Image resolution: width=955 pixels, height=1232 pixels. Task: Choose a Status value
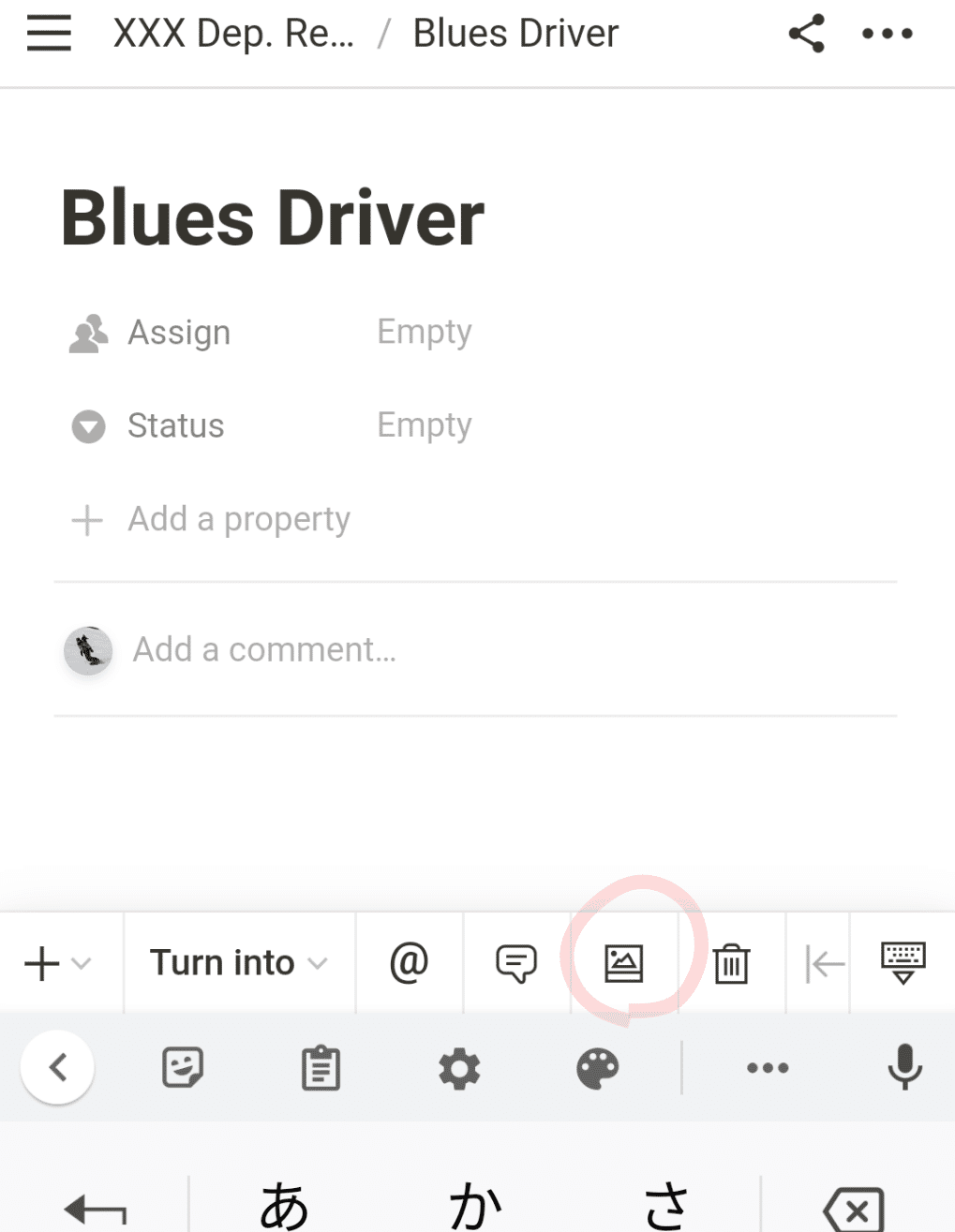(x=424, y=426)
